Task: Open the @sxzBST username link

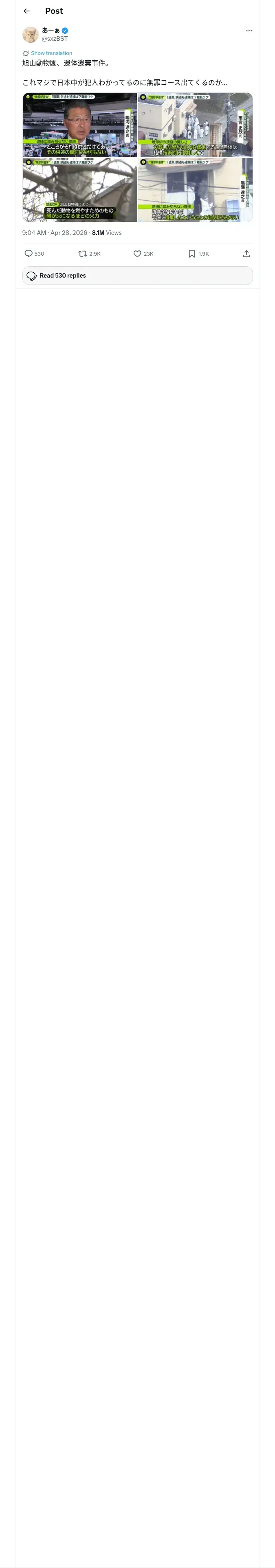Action: click(x=54, y=39)
